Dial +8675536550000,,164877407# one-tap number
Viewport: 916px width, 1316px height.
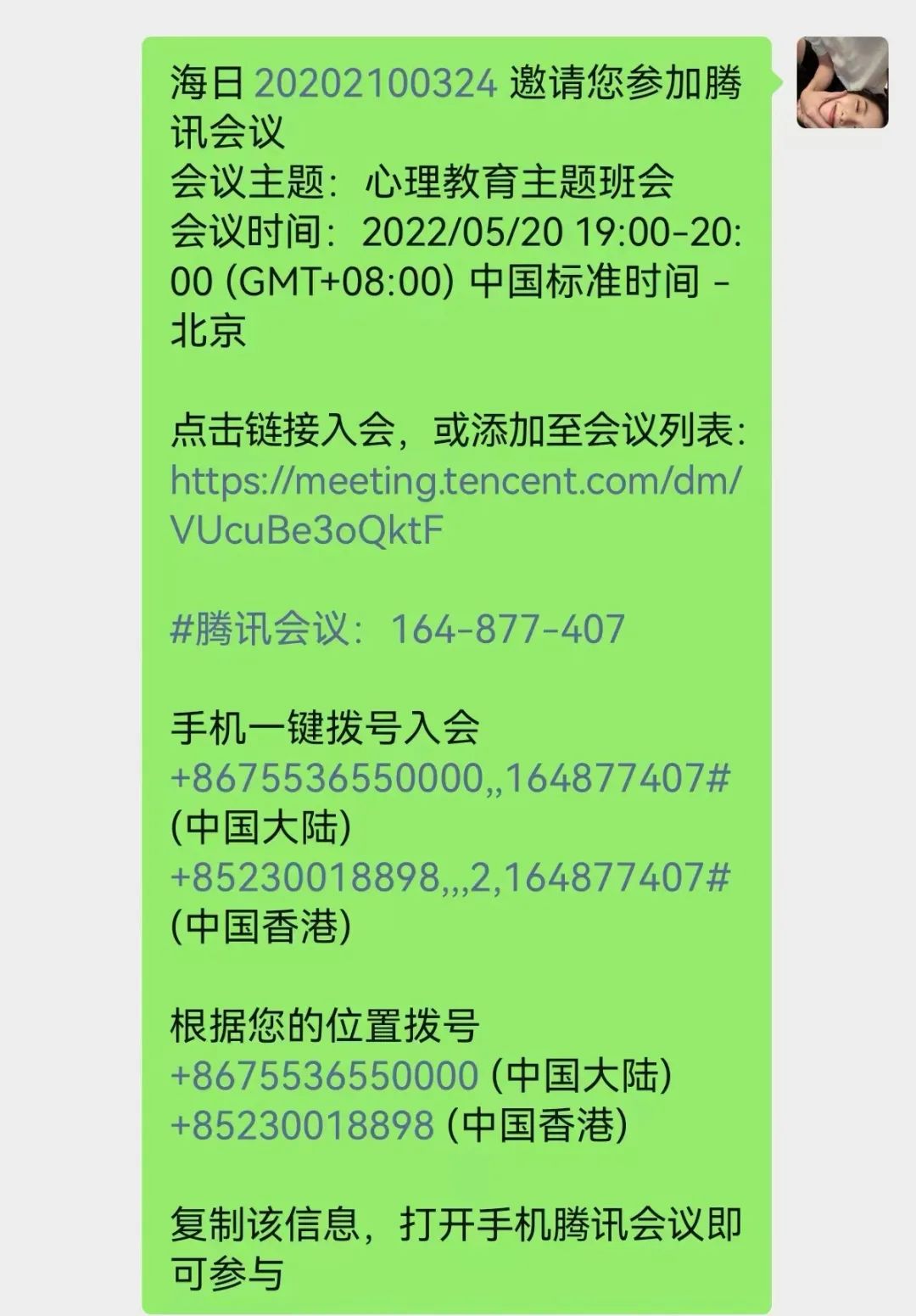[x=450, y=778]
